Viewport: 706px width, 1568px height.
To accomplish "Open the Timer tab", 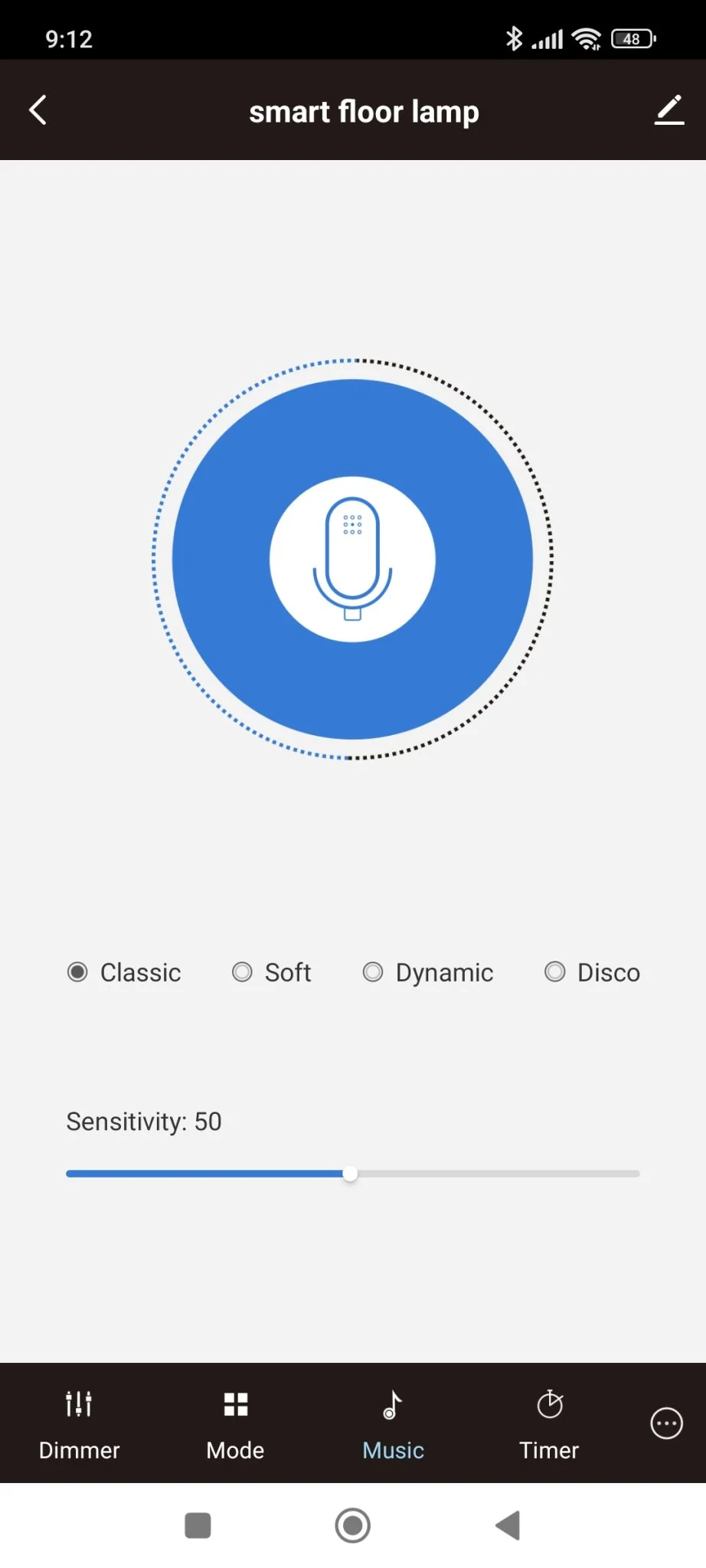I will click(549, 1424).
